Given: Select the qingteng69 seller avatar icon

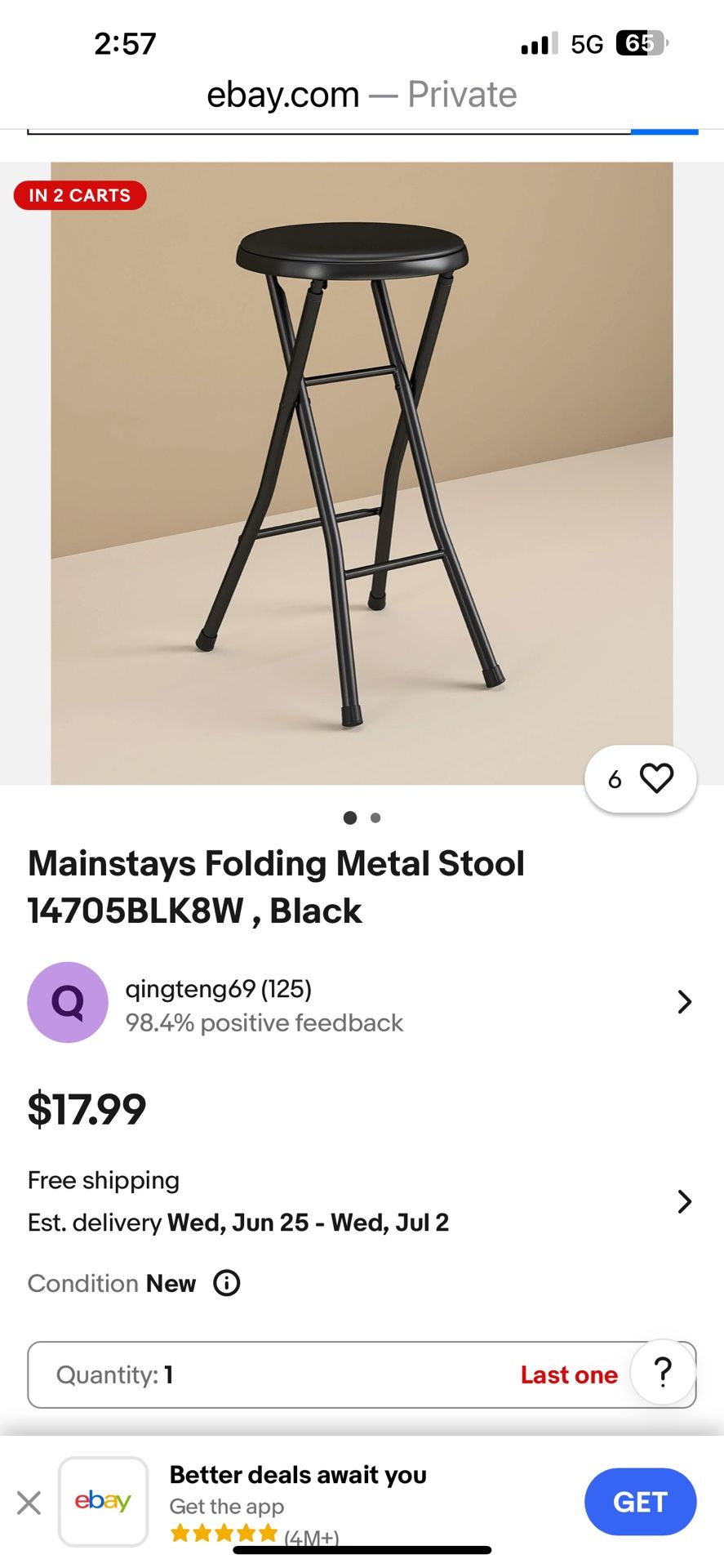Looking at the screenshot, I should [68, 1002].
